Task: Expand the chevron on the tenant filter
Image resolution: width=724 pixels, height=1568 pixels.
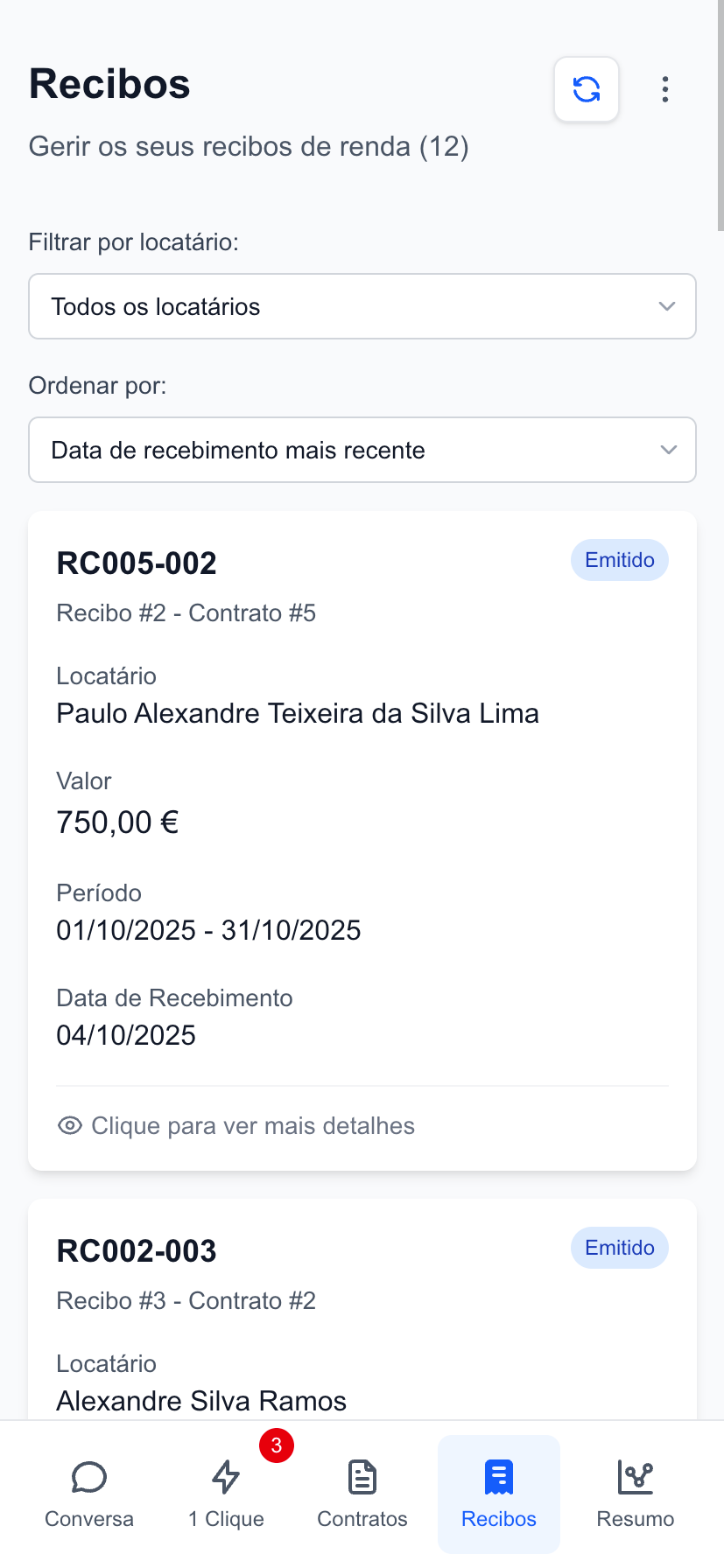Action: click(666, 306)
